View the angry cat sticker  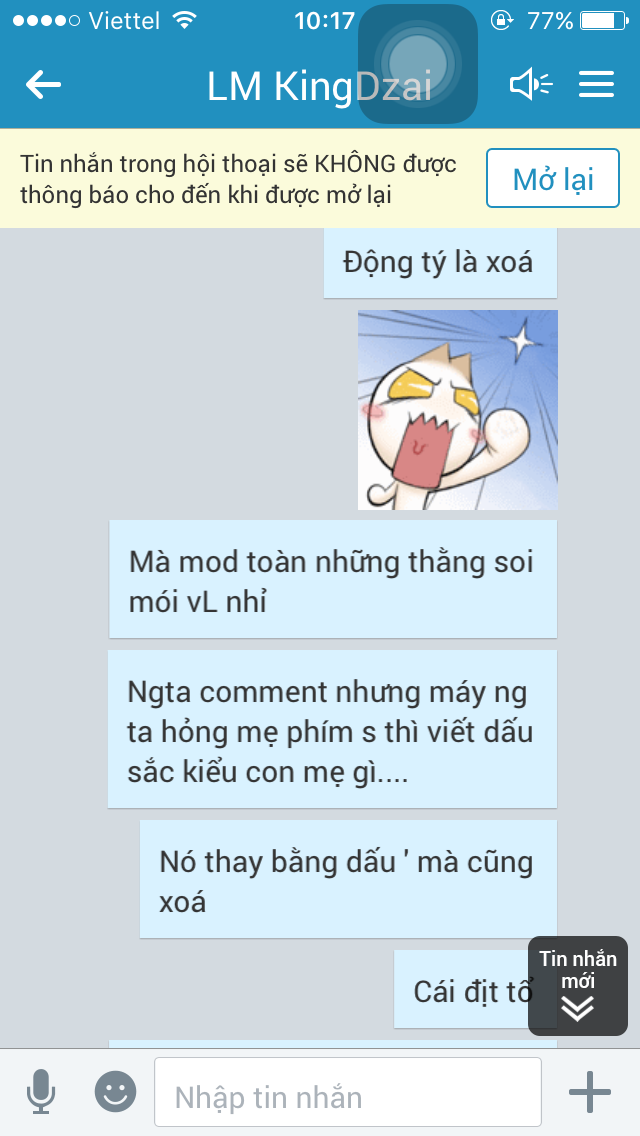pyautogui.click(x=458, y=410)
